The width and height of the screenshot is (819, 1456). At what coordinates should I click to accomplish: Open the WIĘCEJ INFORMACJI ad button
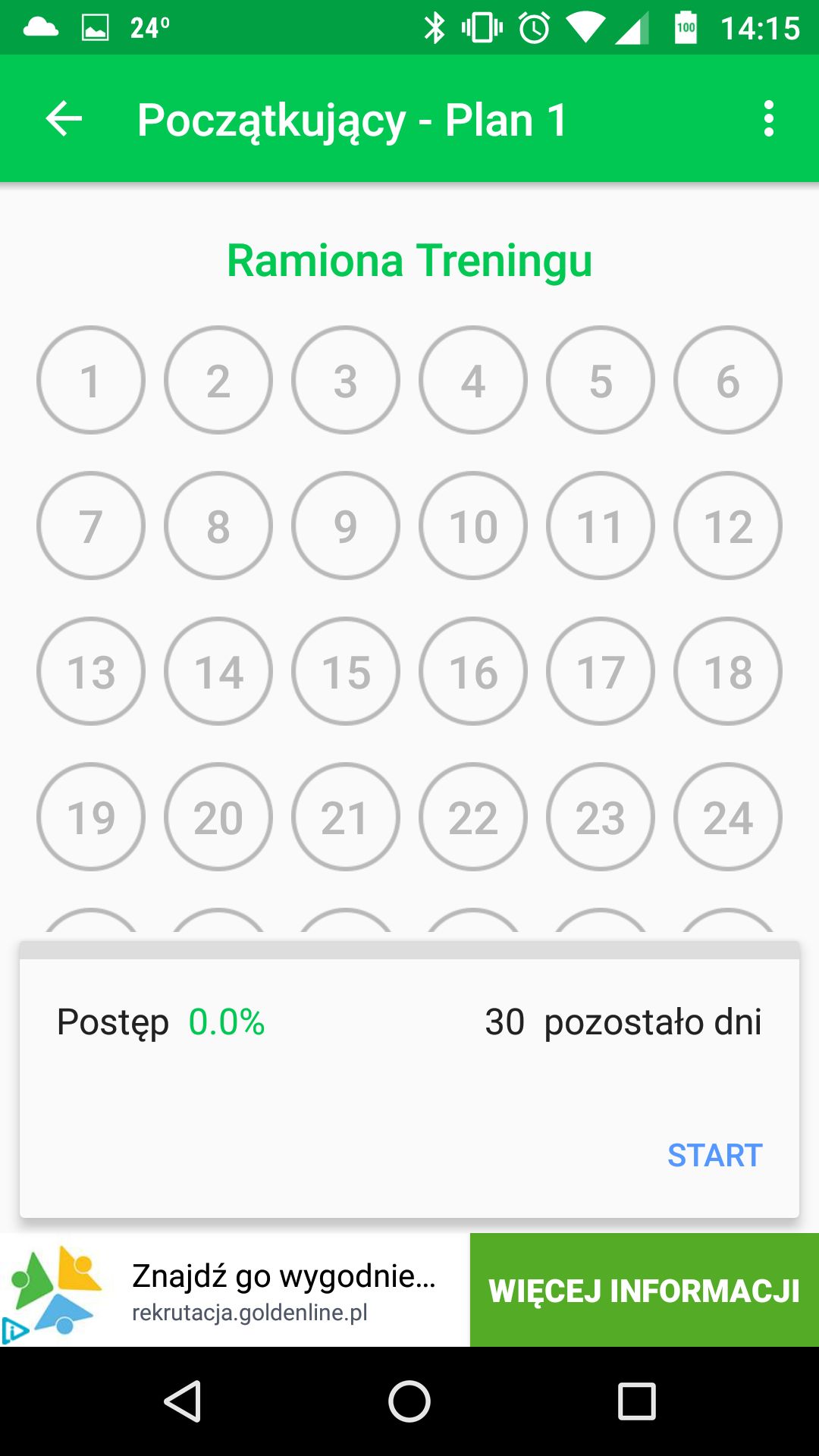coord(645,1290)
